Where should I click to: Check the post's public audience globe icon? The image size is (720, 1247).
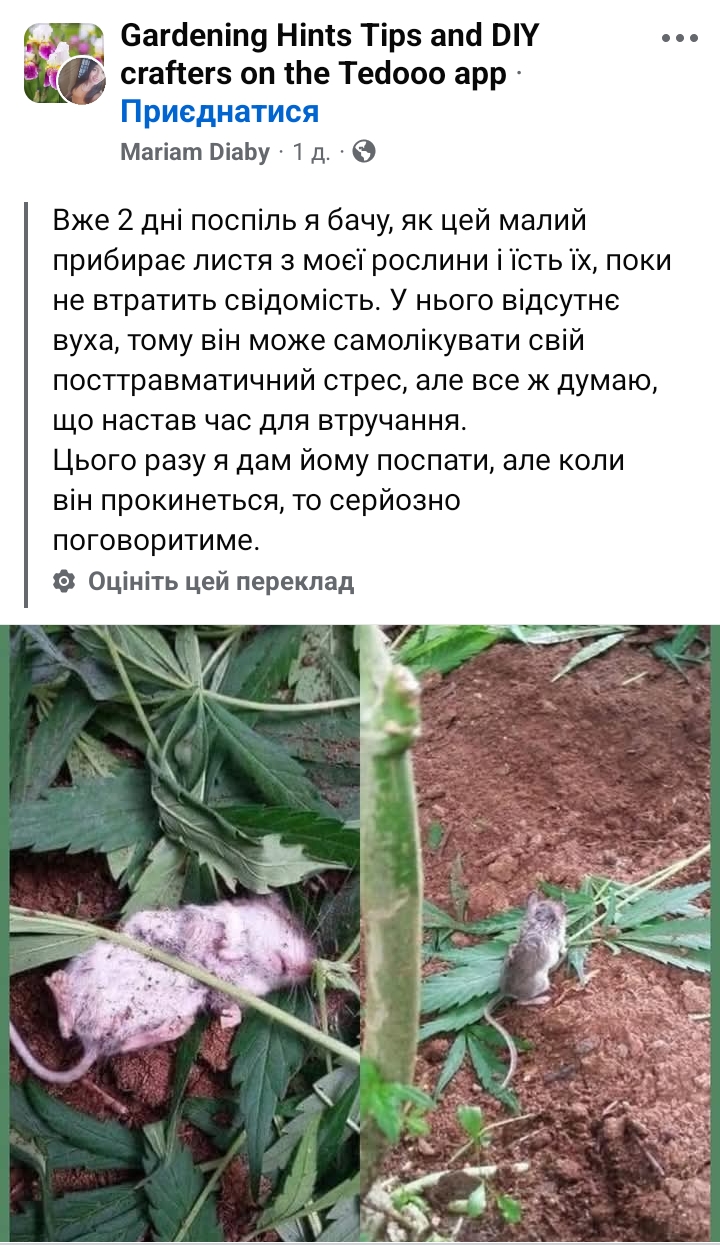(365, 152)
